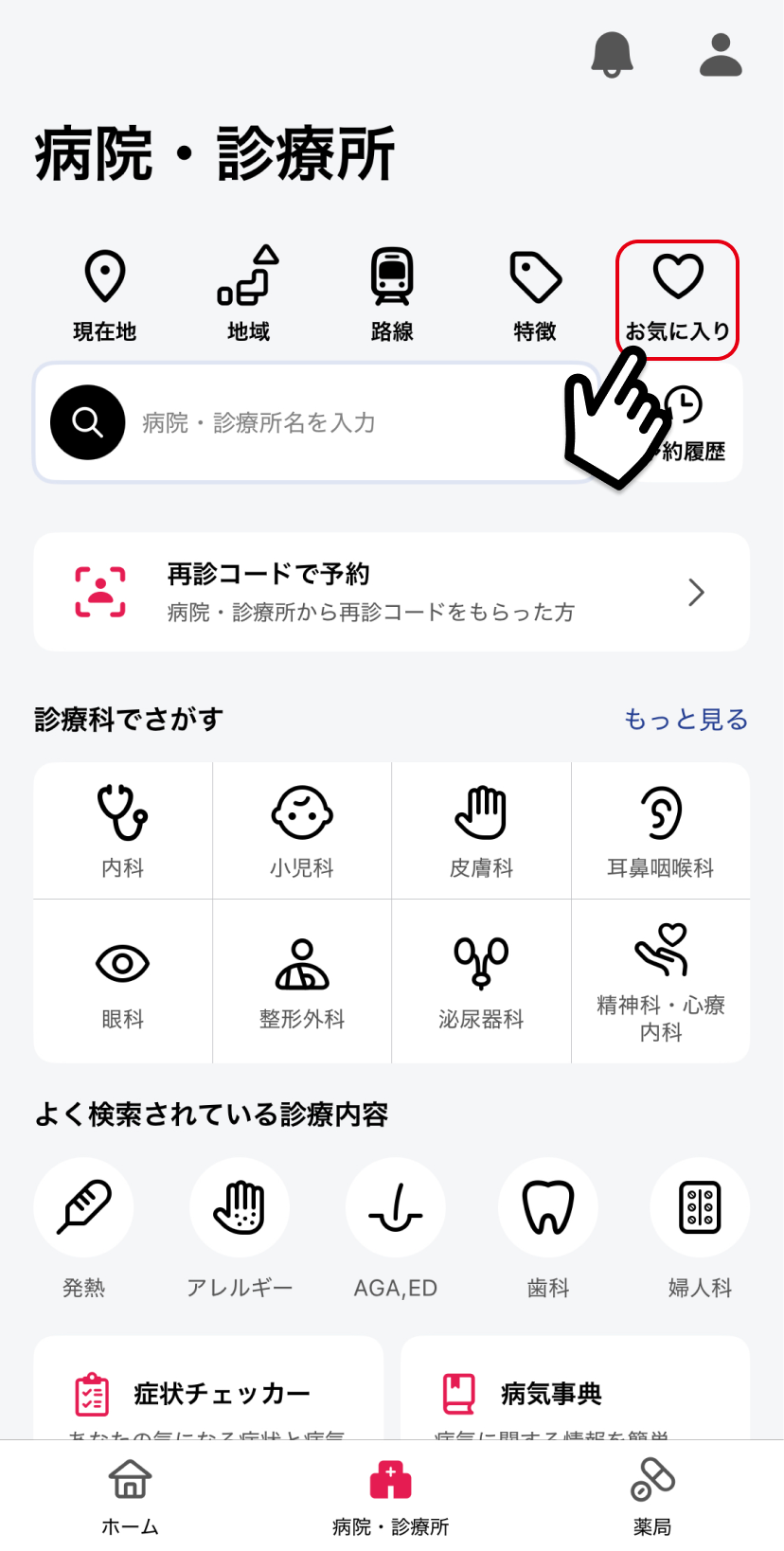Choose 皮膚科 department
784x1551 pixels.
481,830
